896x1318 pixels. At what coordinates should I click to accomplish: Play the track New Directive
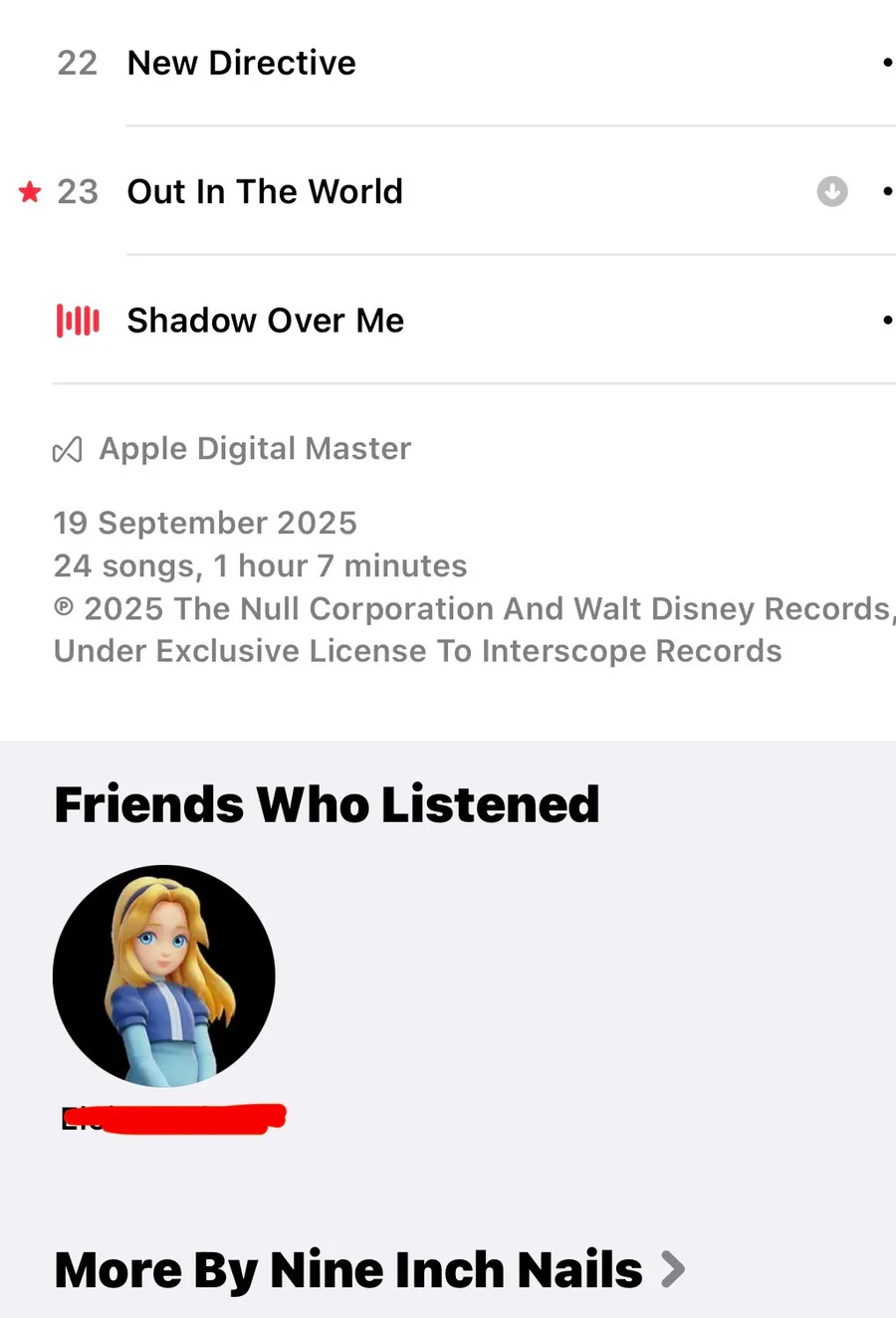pos(242,63)
